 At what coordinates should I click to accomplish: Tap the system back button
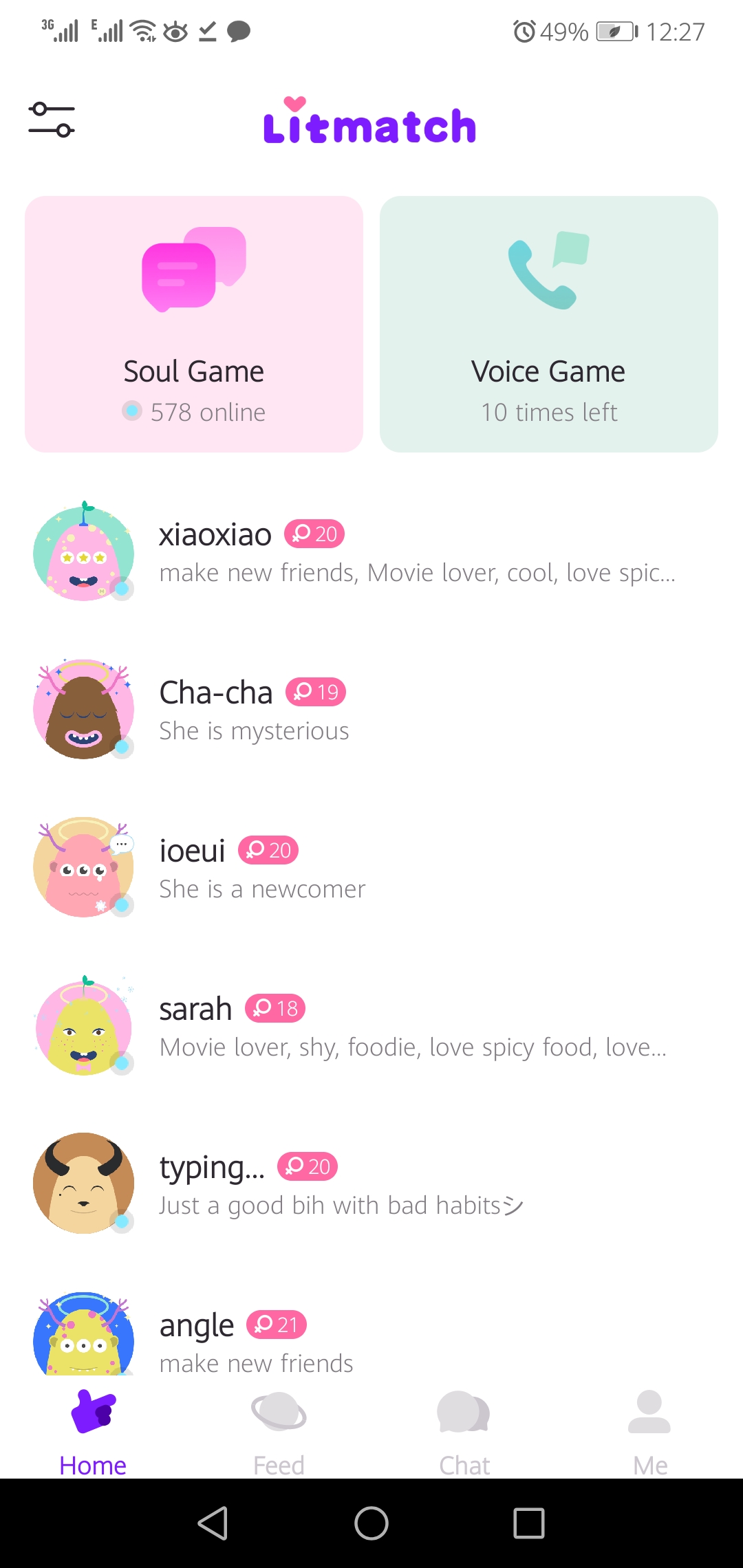coord(213,1523)
